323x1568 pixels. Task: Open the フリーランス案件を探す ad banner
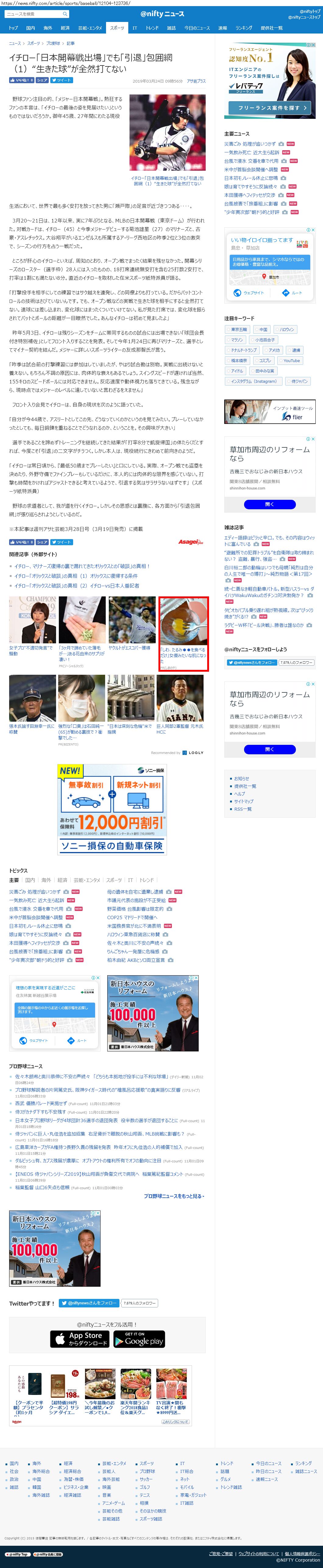(270, 108)
